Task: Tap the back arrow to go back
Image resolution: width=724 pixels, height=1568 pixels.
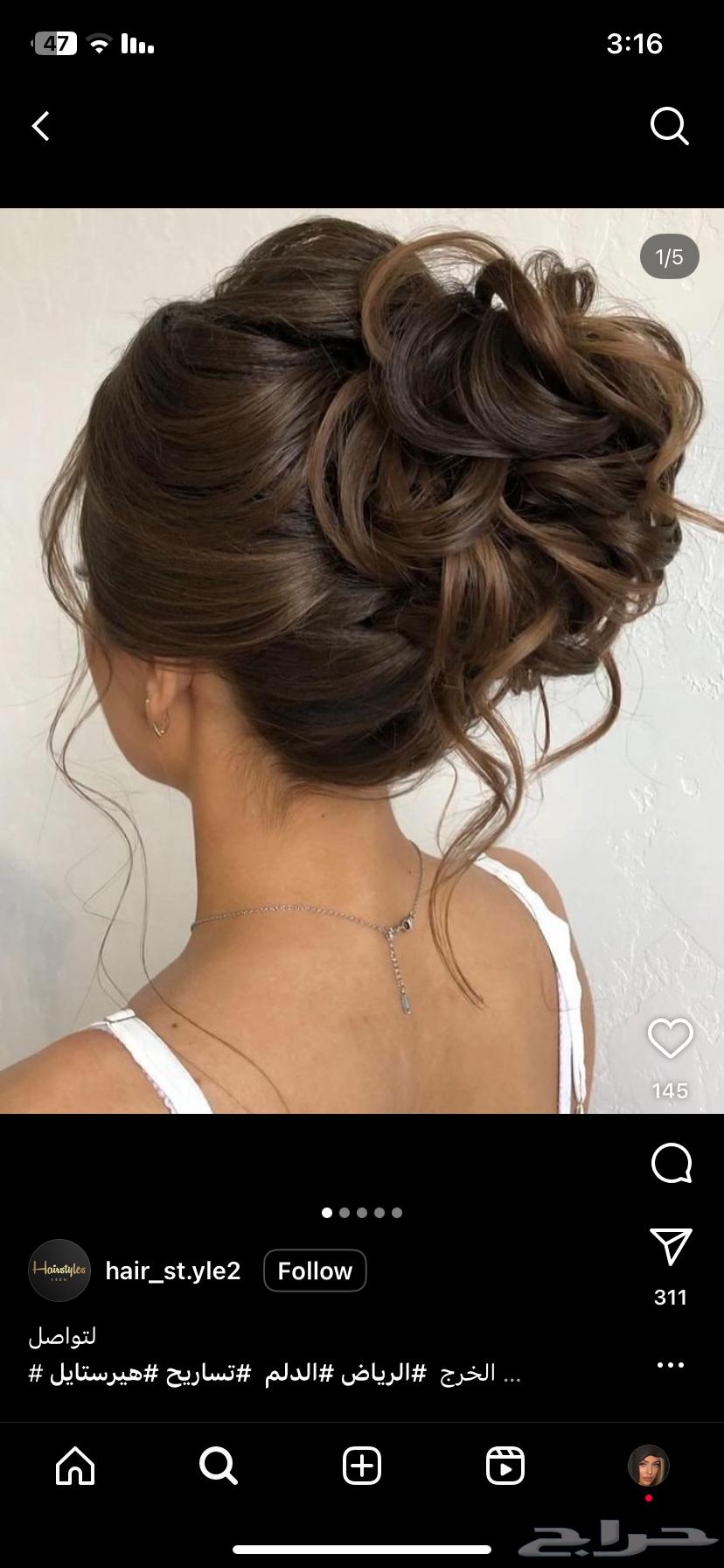Action: pos(41,126)
